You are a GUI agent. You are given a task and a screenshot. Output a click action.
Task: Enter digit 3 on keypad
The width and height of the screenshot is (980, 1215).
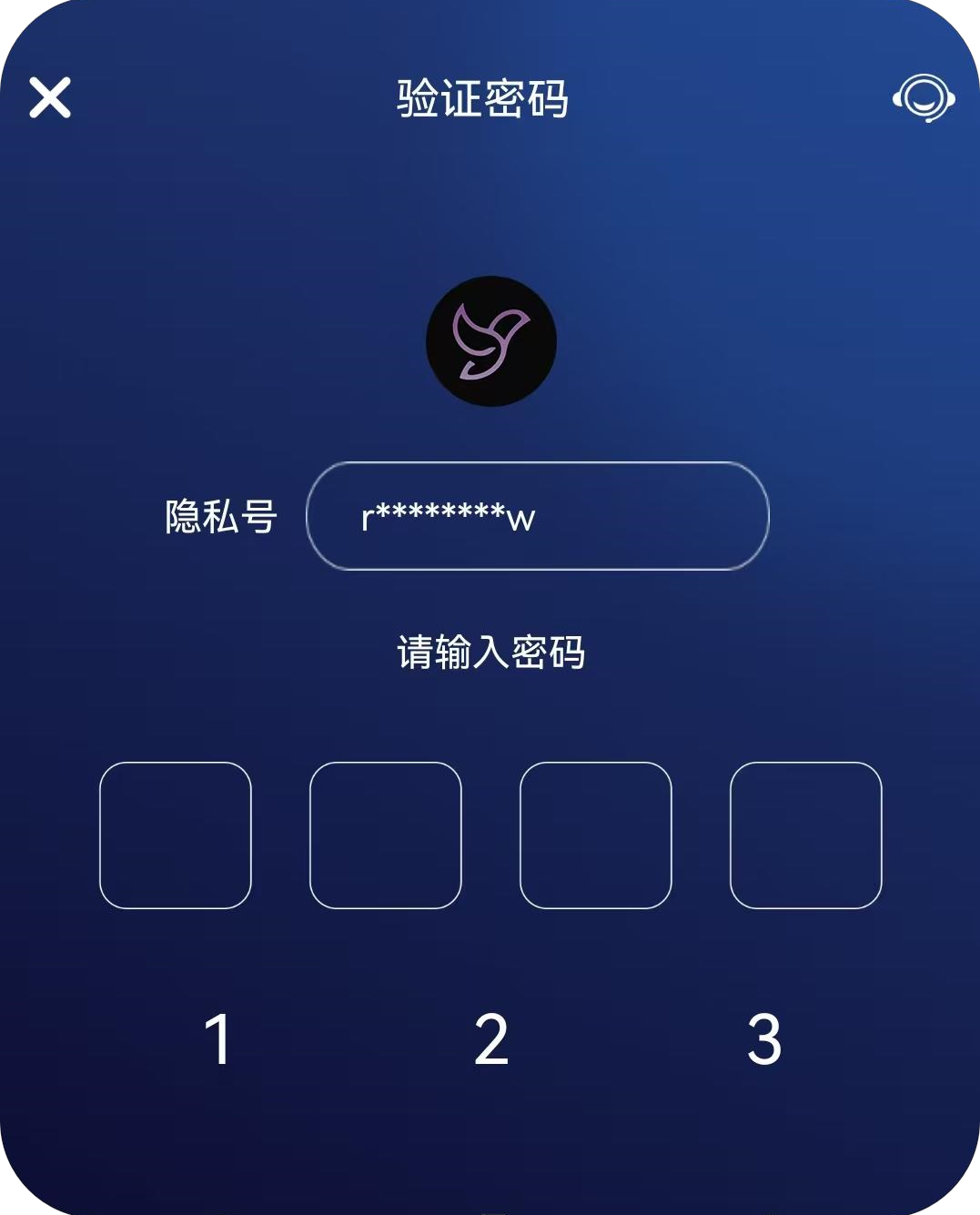[x=764, y=1038]
